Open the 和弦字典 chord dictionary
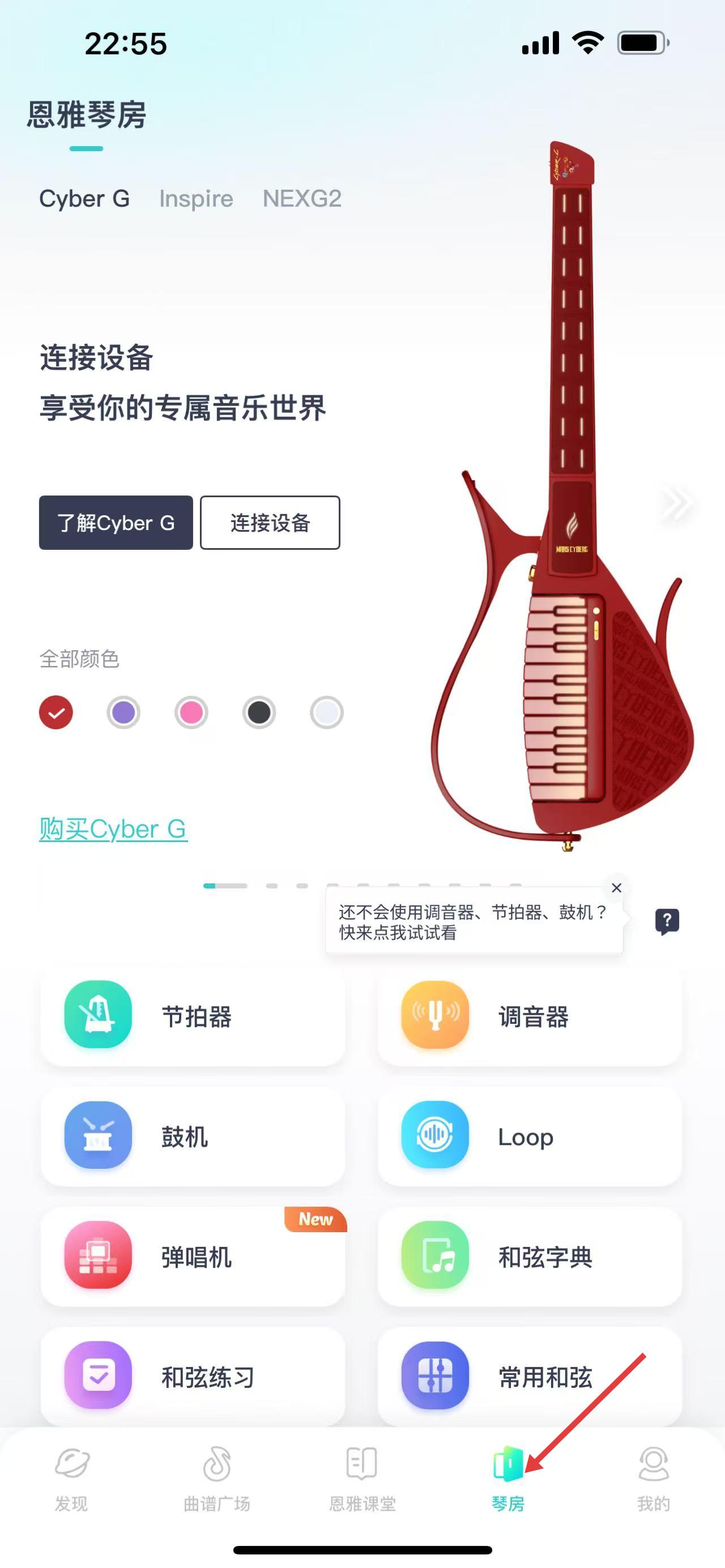Screen dimensions: 725x1568 [530, 1257]
